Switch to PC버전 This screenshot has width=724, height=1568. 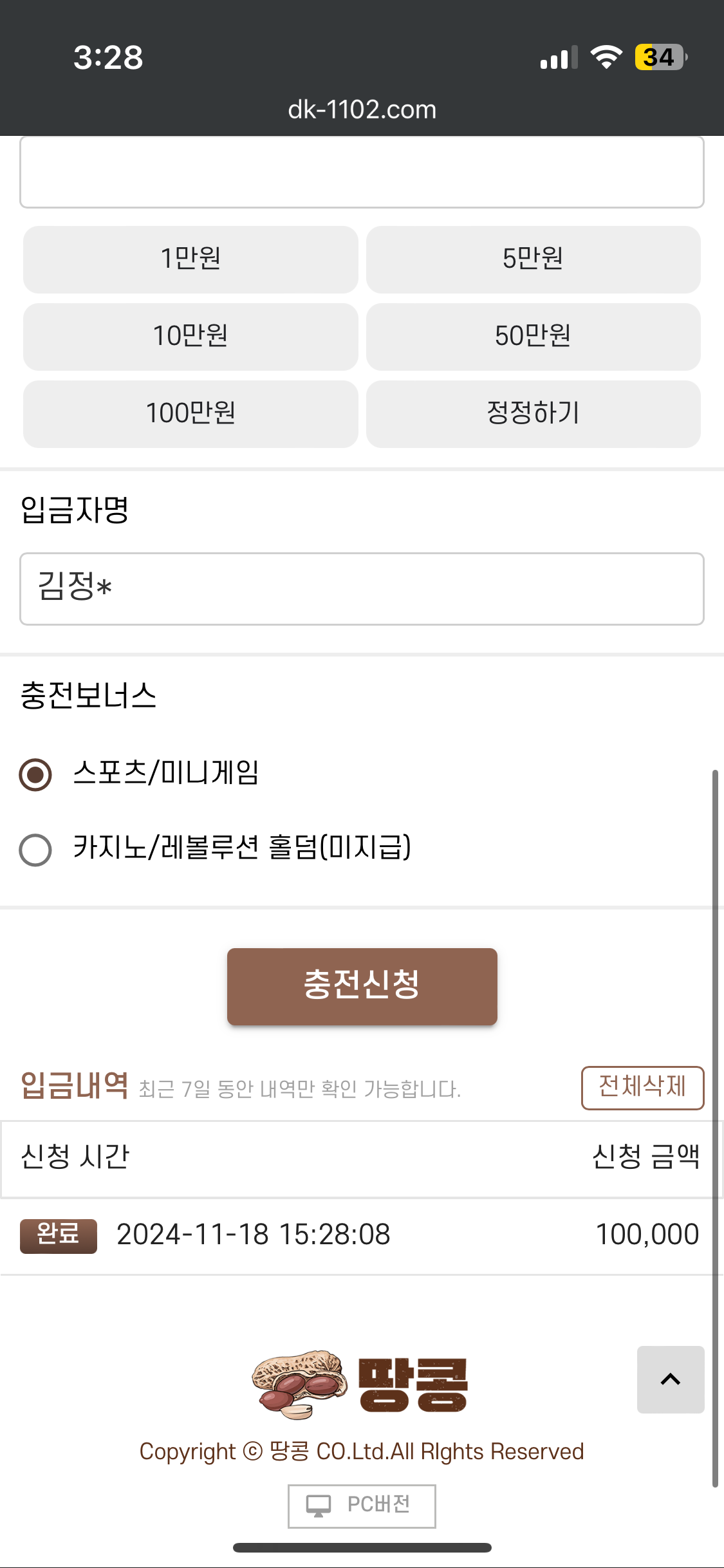click(x=362, y=1506)
